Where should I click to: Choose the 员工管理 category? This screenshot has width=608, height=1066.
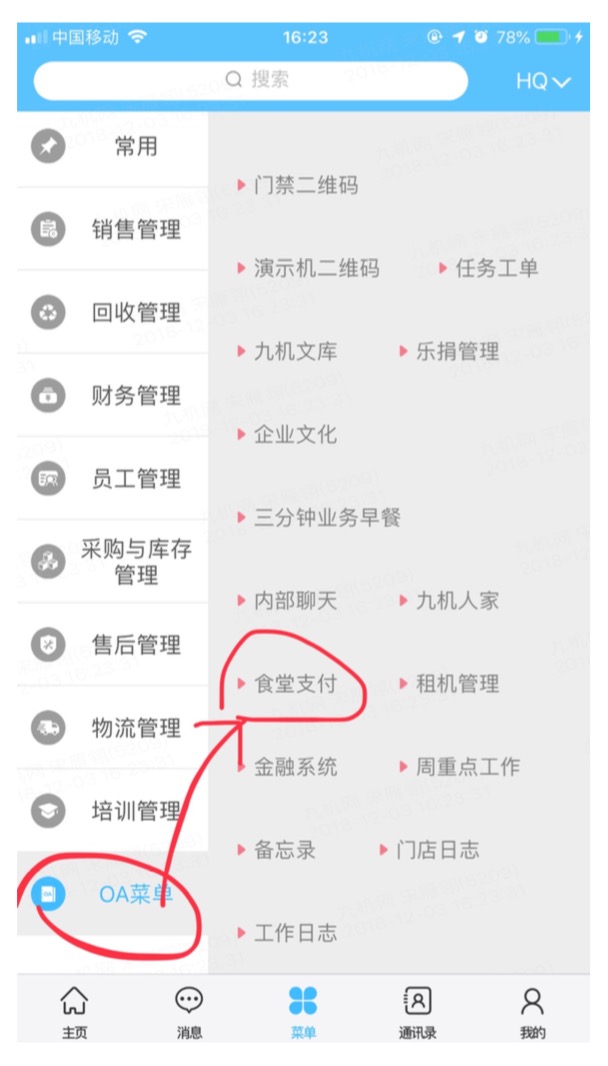point(112,479)
